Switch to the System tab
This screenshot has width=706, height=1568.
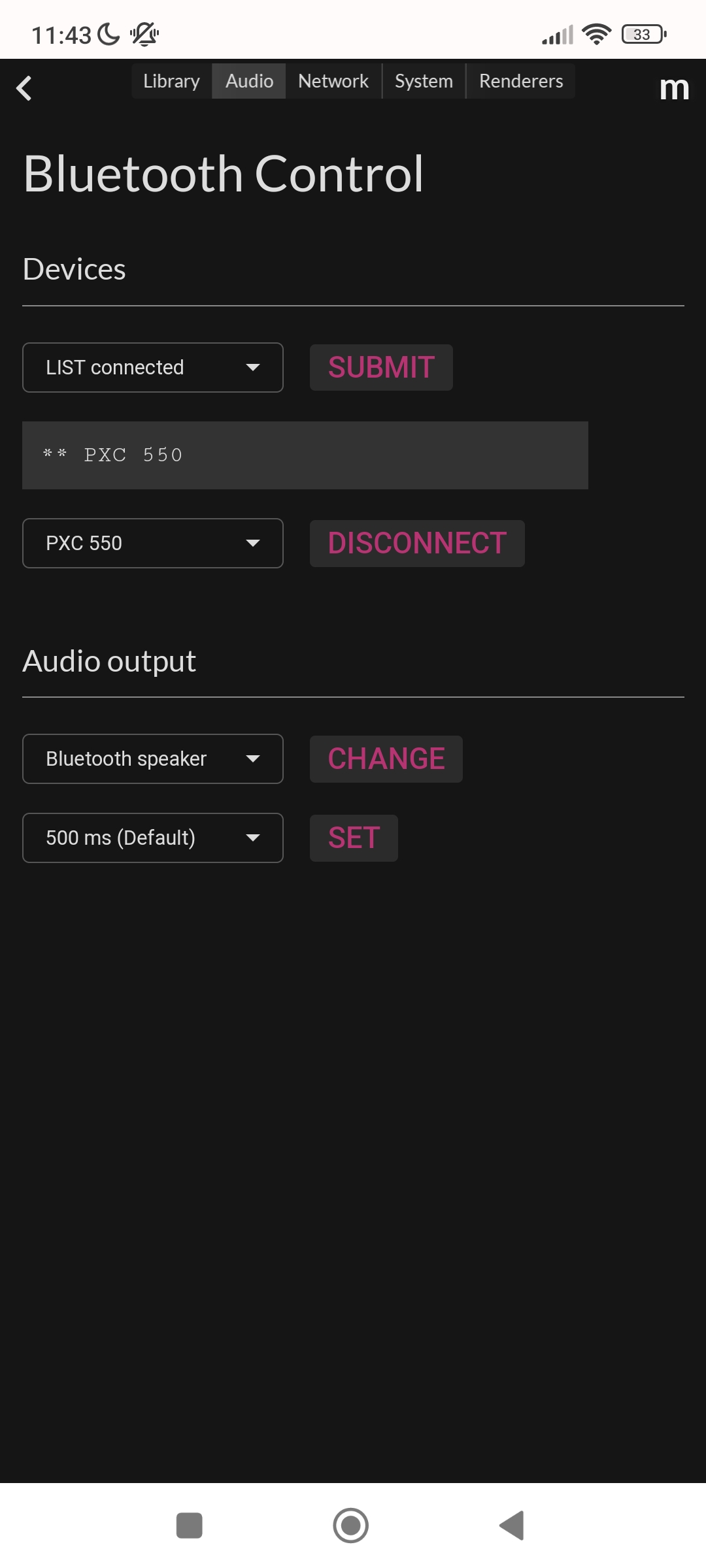(424, 81)
